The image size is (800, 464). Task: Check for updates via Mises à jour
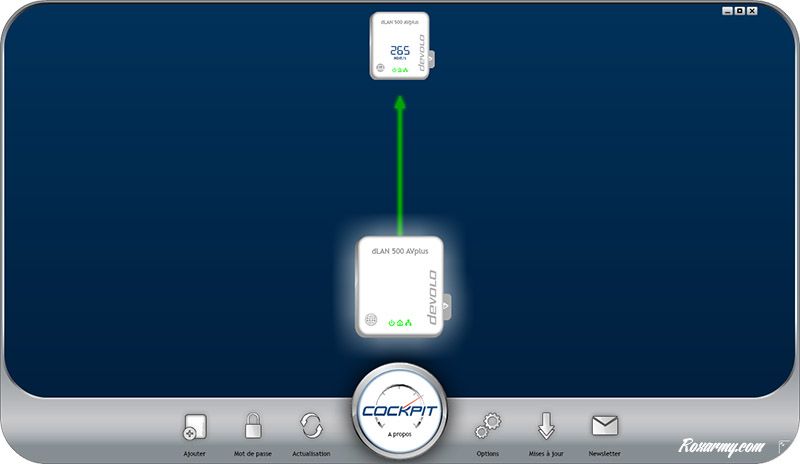coord(546,428)
